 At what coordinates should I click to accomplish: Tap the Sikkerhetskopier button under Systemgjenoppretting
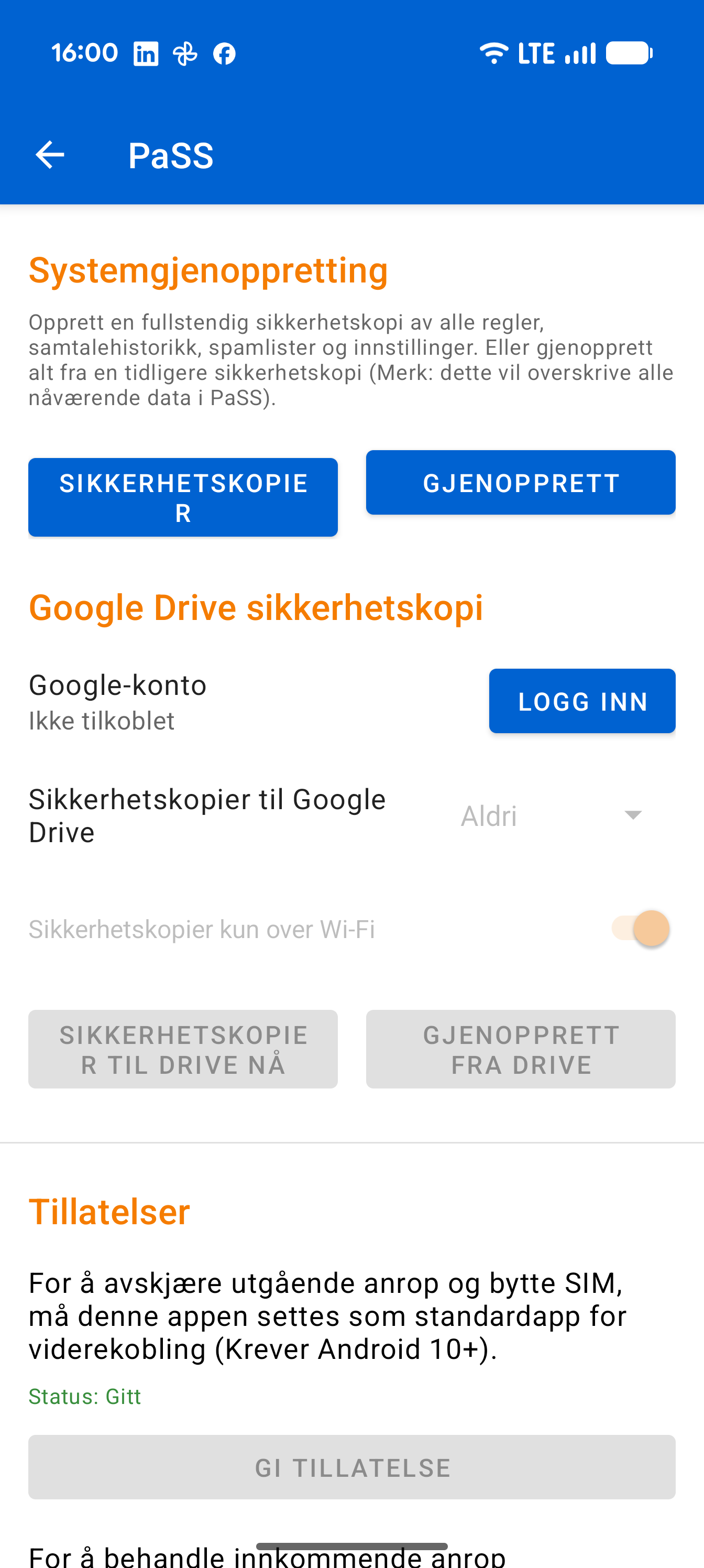[x=182, y=497]
